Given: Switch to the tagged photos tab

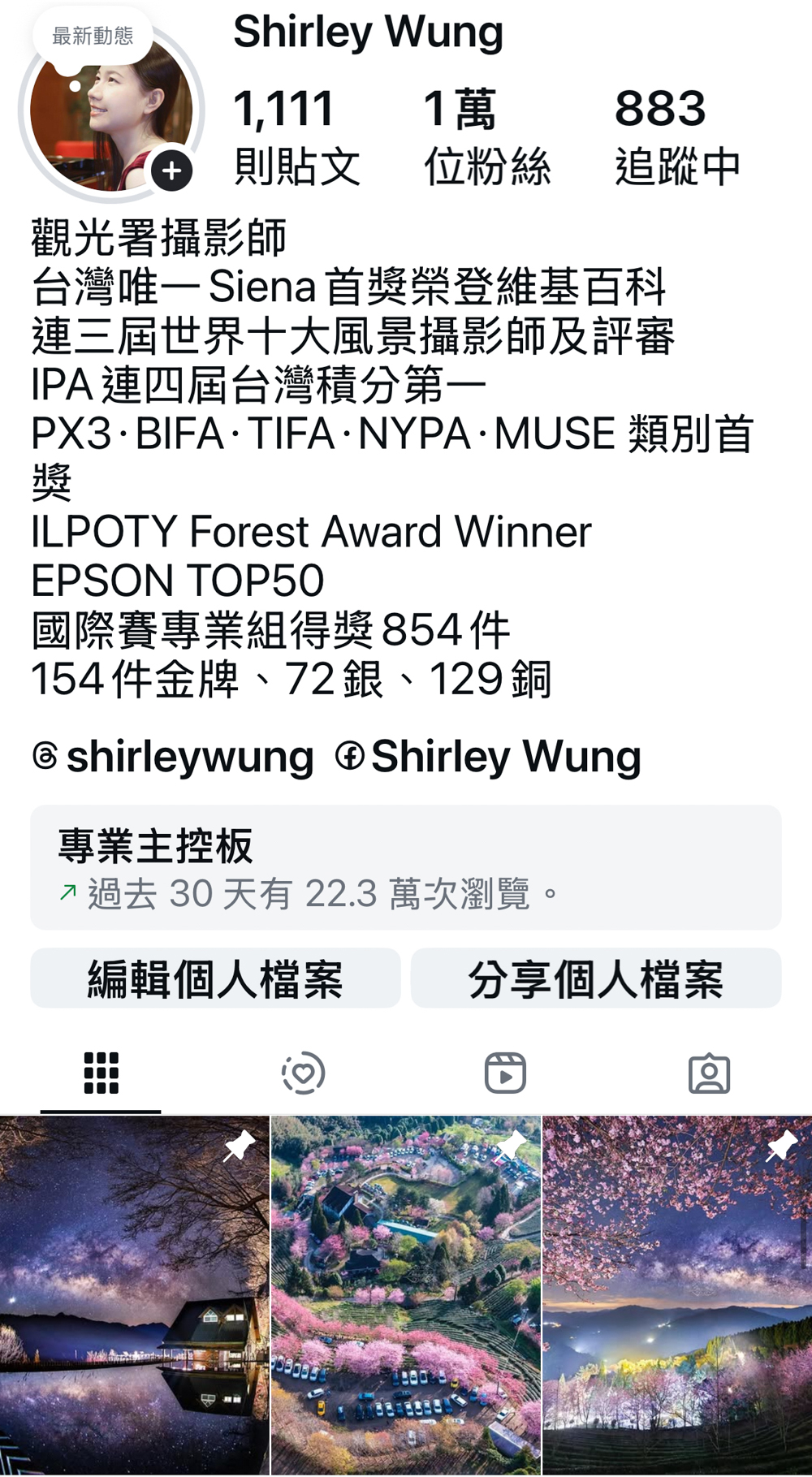Looking at the screenshot, I should 709,1073.
